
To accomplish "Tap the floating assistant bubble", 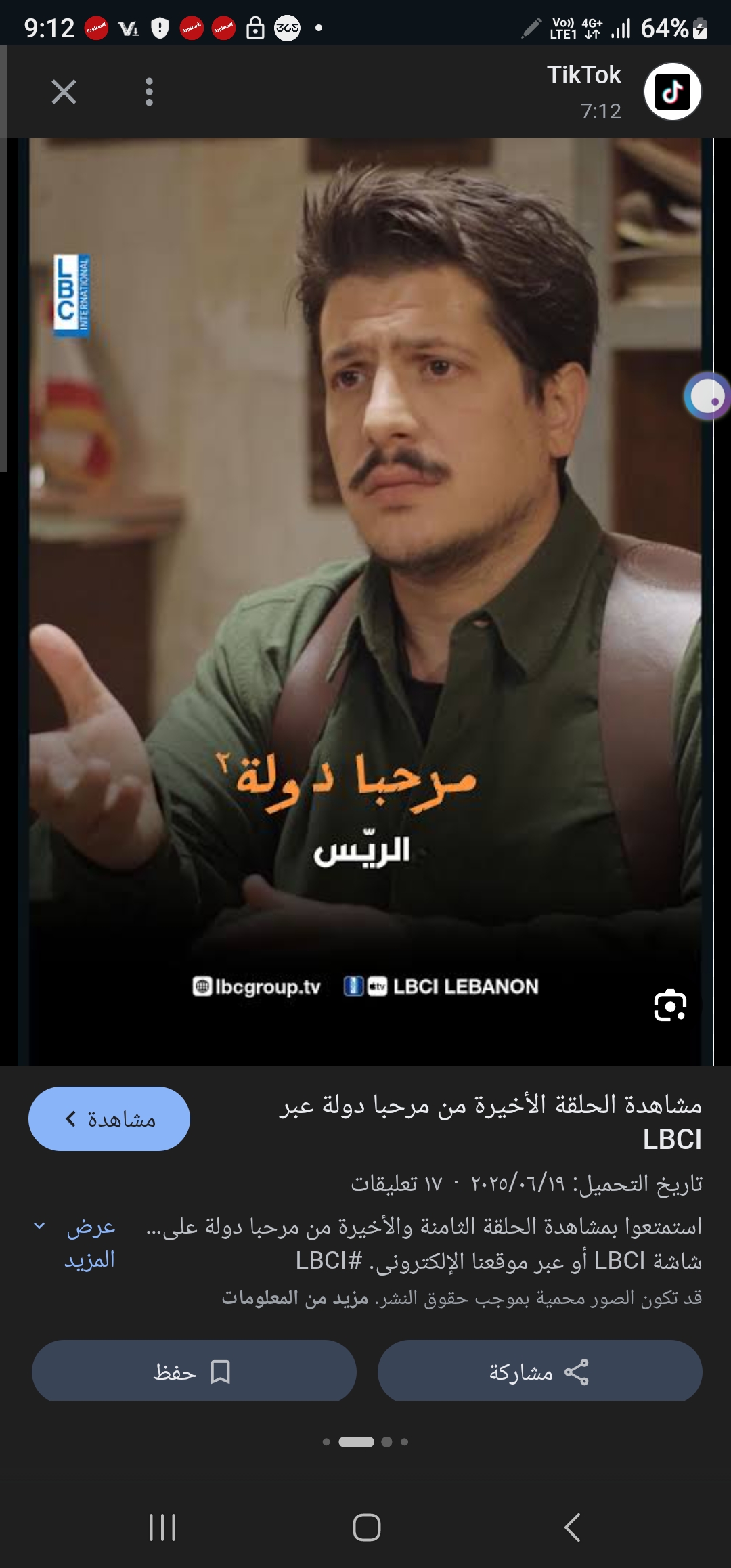I will [707, 397].
